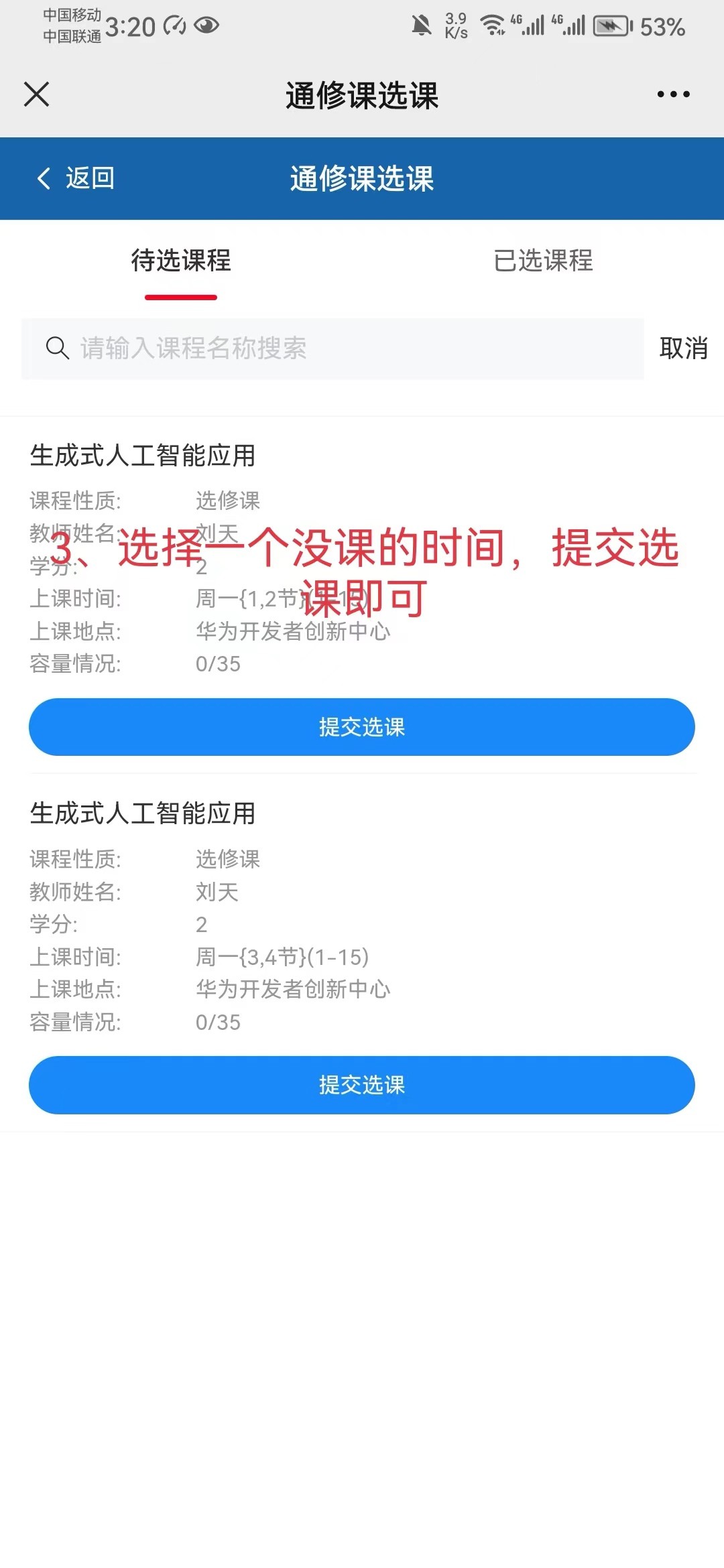This screenshot has width=724, height=1568.
Task: Close the webview with the X icon
Action: 37,94
